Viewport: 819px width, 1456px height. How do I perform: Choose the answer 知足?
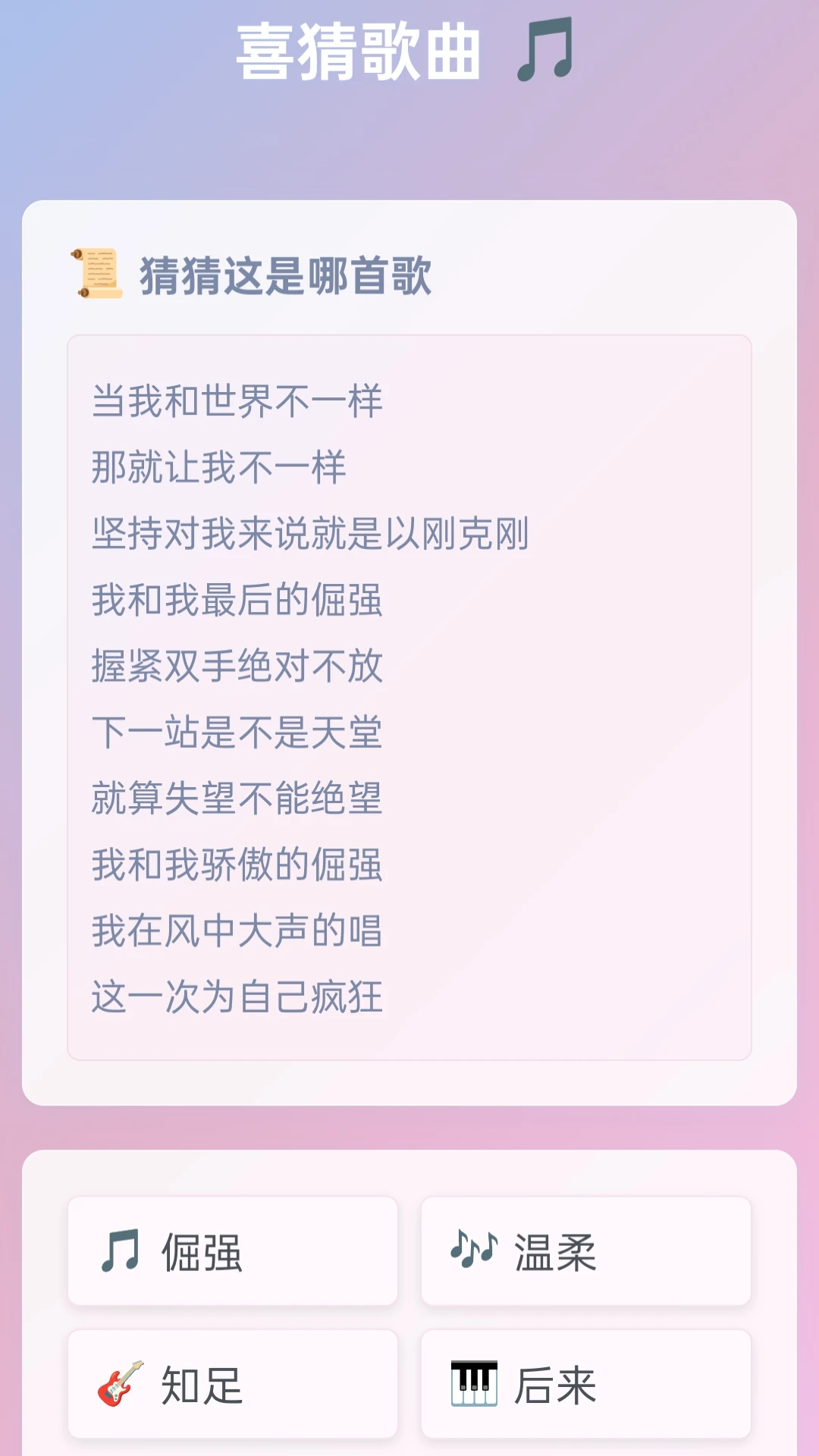[x=231, y=1384]
